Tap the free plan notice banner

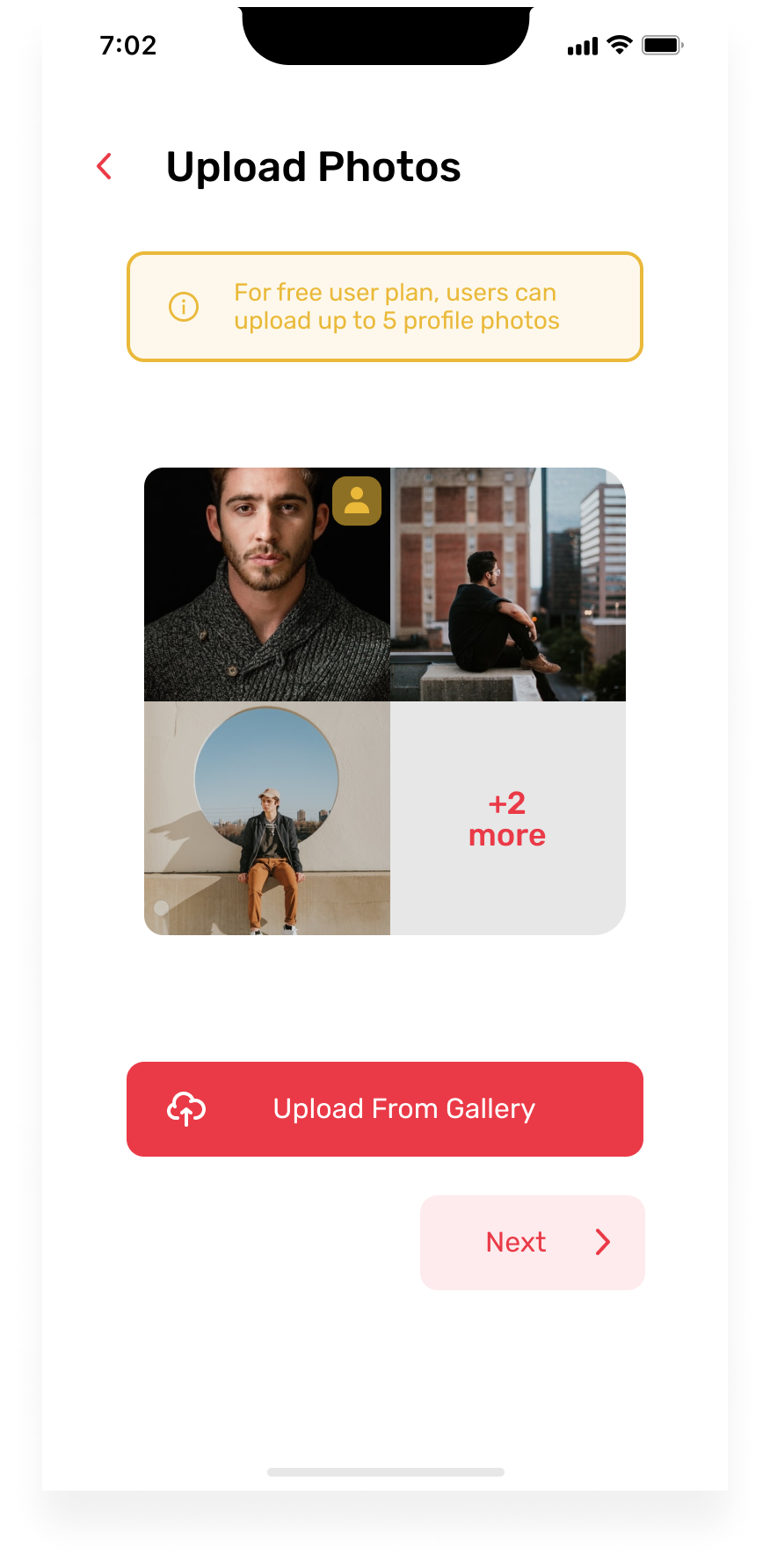385,307
